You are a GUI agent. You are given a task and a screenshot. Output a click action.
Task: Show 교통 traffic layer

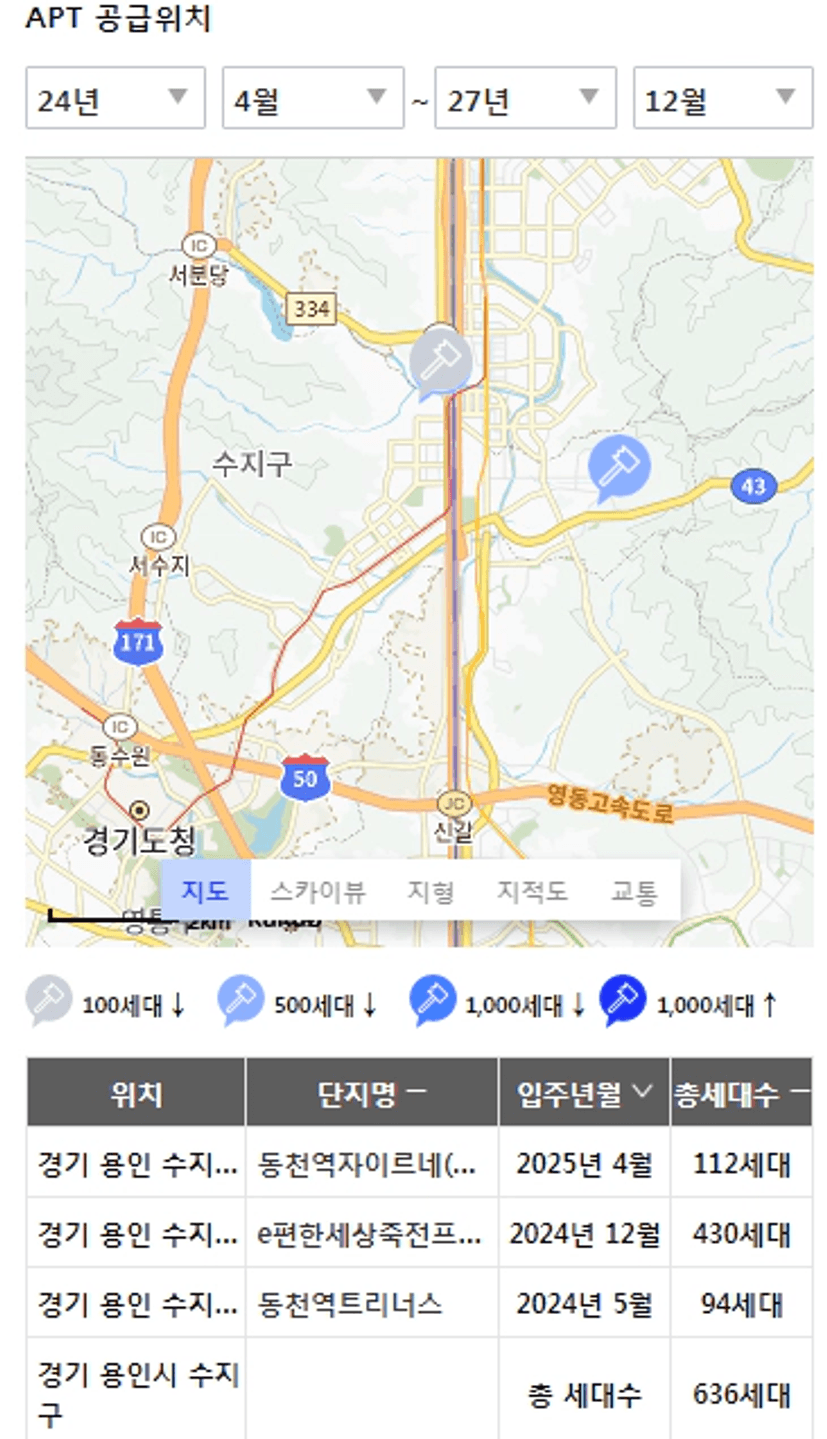[635, 891]
